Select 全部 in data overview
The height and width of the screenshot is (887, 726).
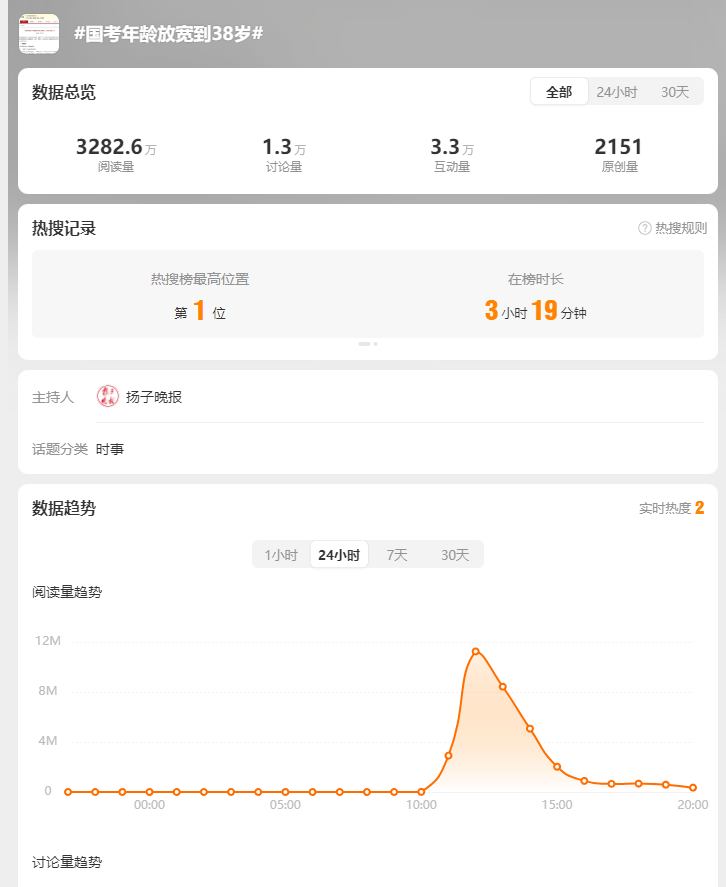(x=559, y=92)
